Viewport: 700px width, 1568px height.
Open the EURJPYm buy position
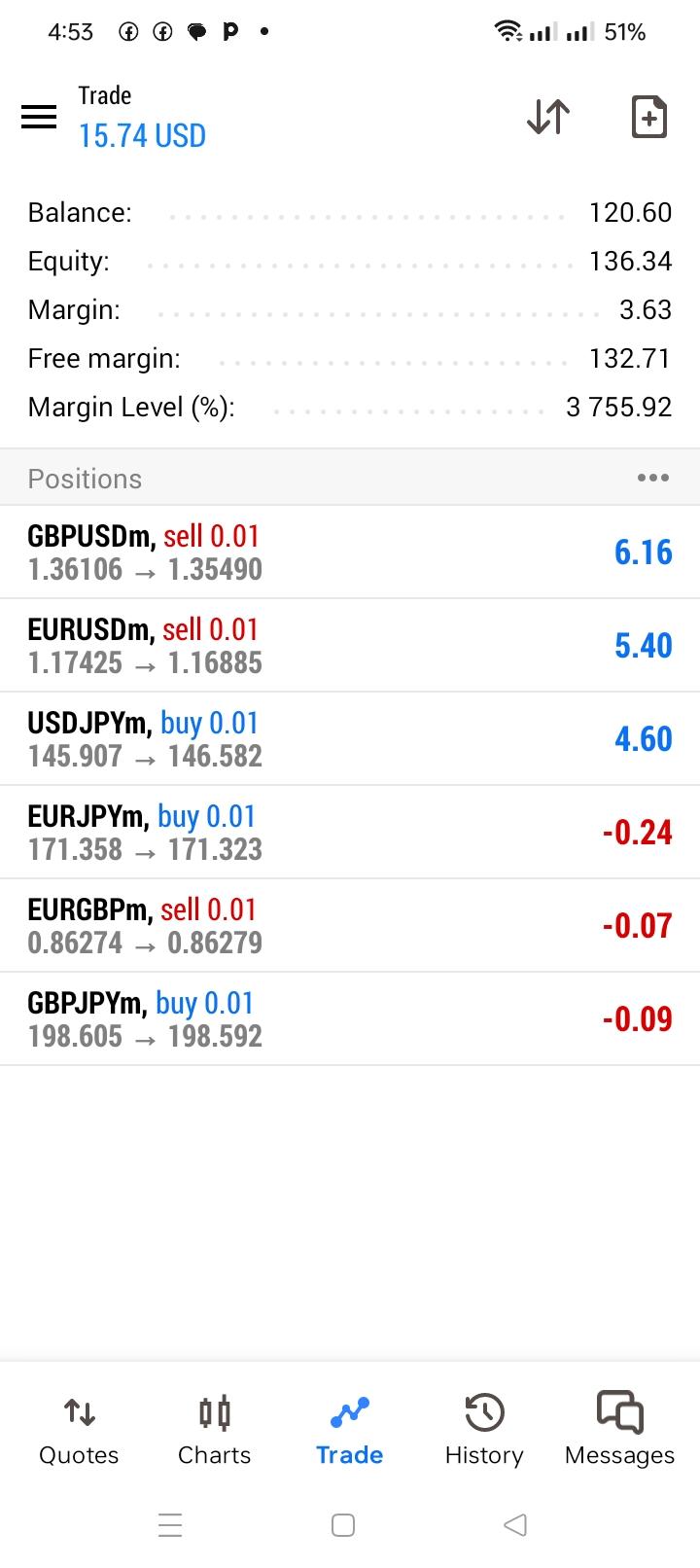[x=350, y=832]
